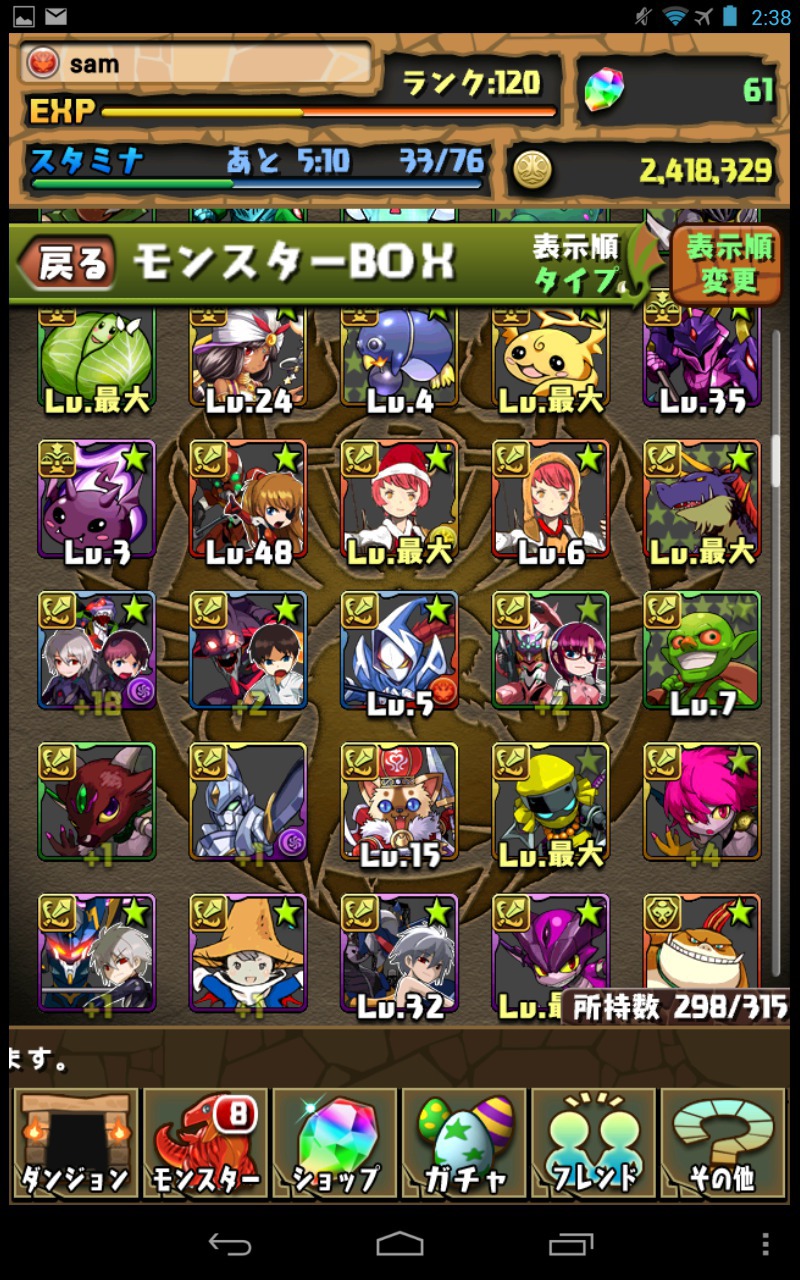Select the blue-white Lv.5 monster
Viewport: 800px width, 1280px height.
(399, 652)
